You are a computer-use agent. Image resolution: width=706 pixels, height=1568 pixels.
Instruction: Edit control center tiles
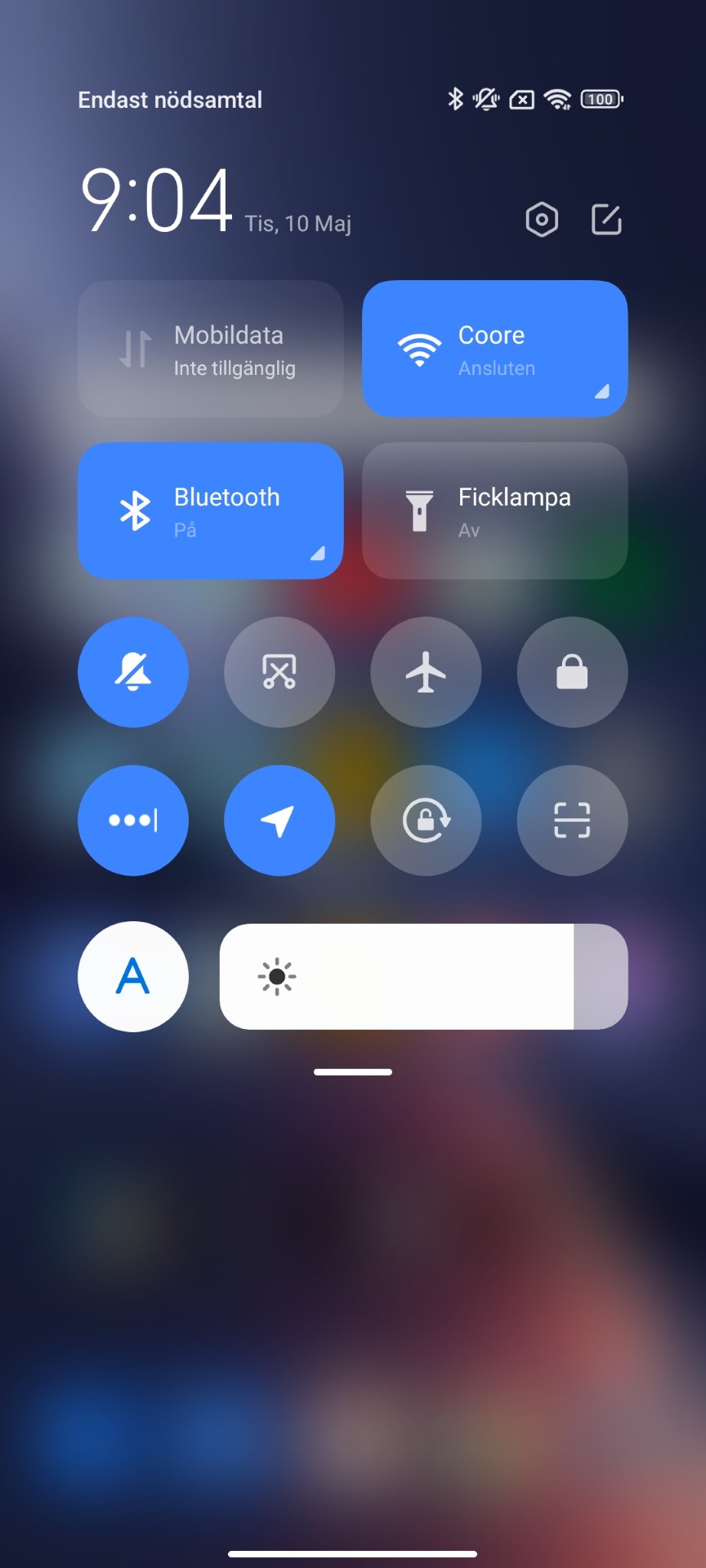tap(606, 220)
